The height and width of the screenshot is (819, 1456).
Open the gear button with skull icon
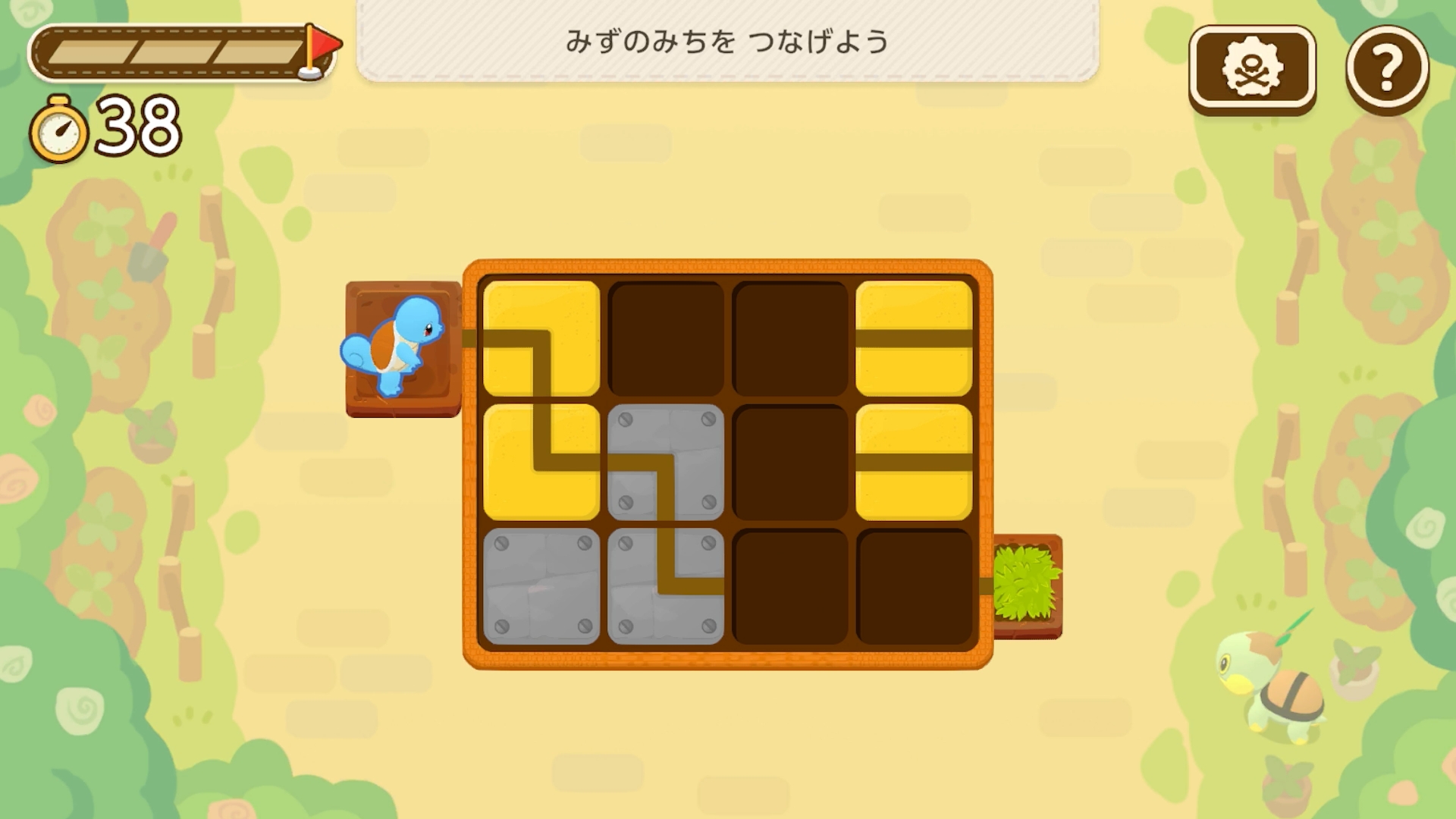tap(1251, 68)
